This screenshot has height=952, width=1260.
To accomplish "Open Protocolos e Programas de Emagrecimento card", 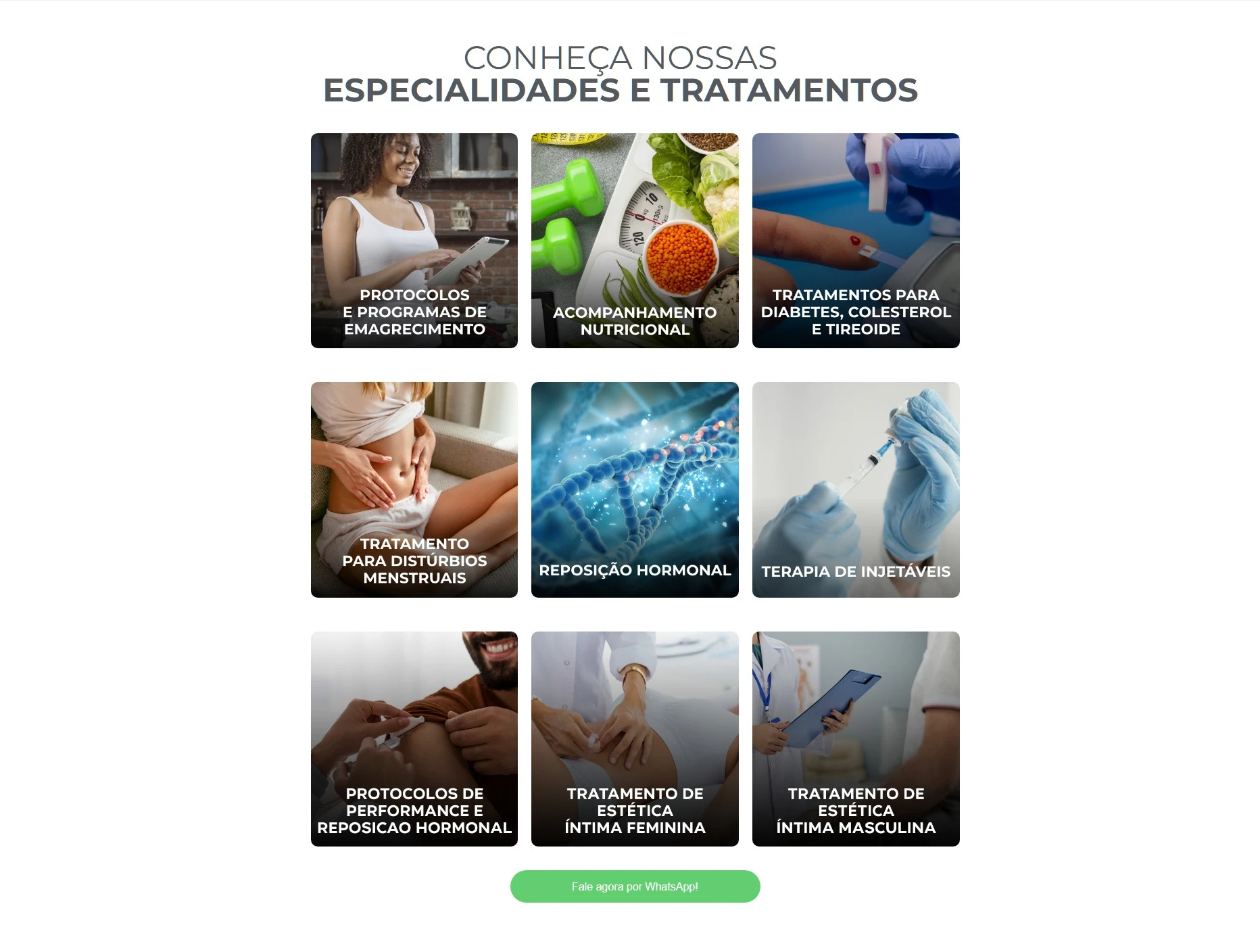I will pos(414,241).
